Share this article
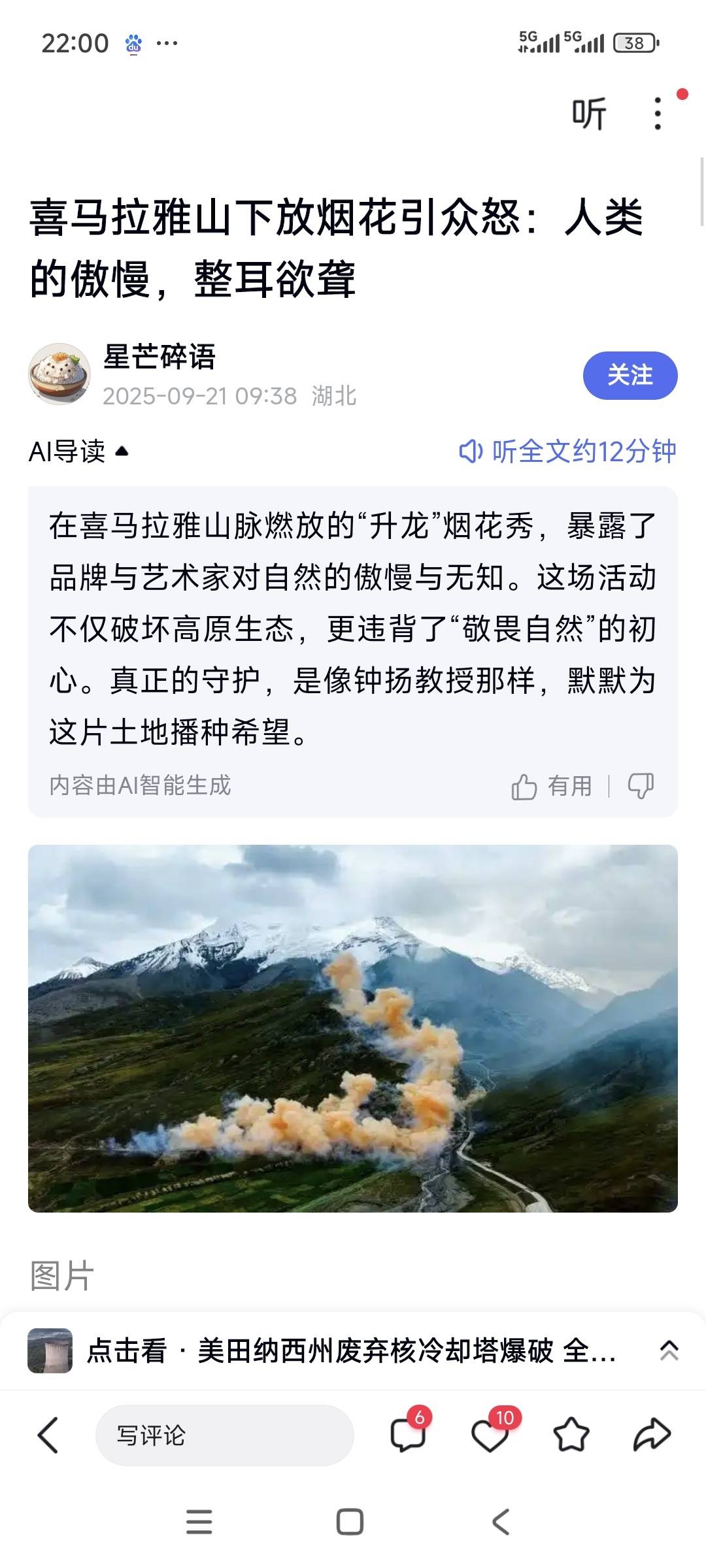706x1568 pixels. (652, 1435)
